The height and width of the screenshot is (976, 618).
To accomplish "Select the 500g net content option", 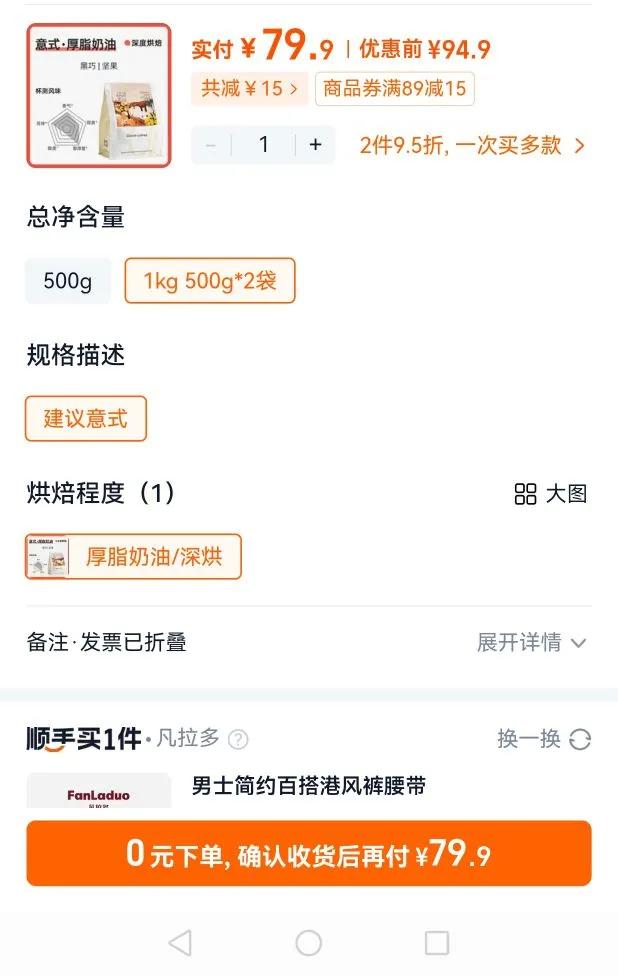I will [68, 281].
